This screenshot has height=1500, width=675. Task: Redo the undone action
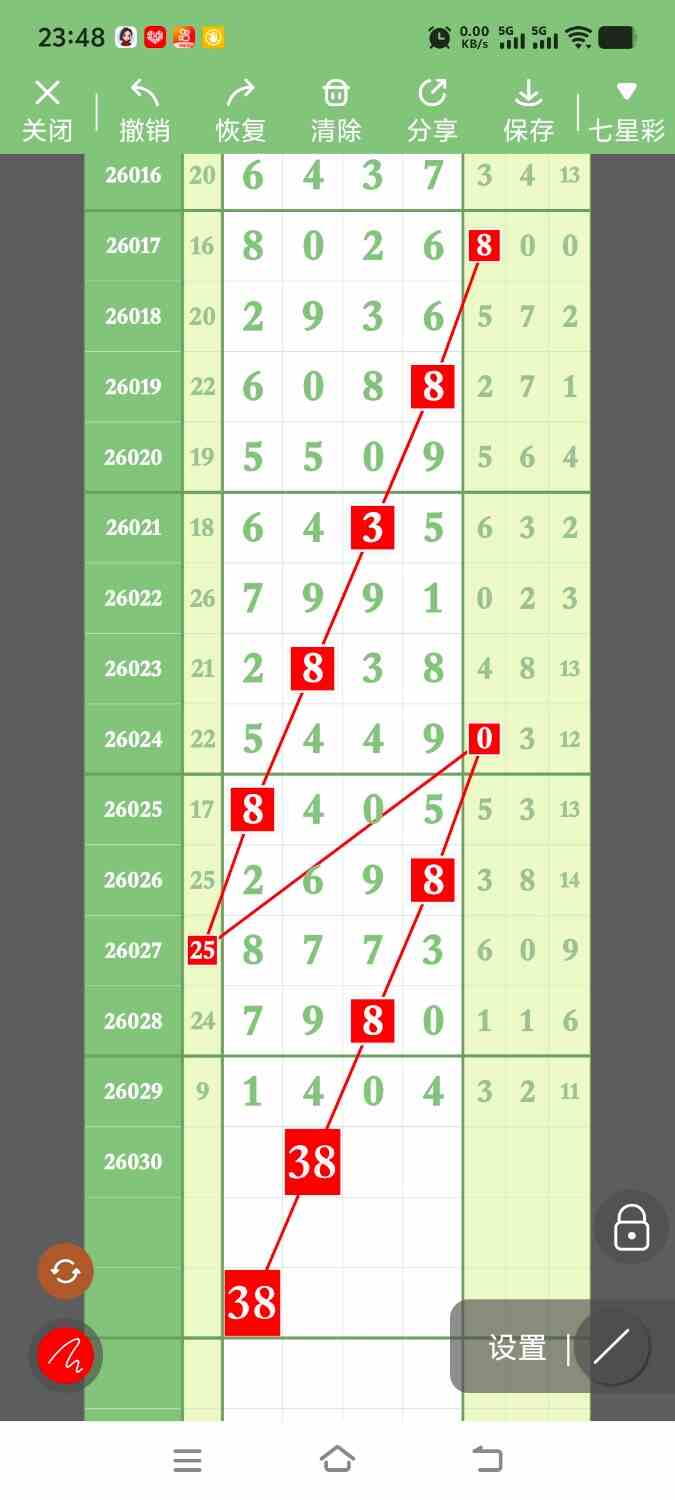[240, 111]
